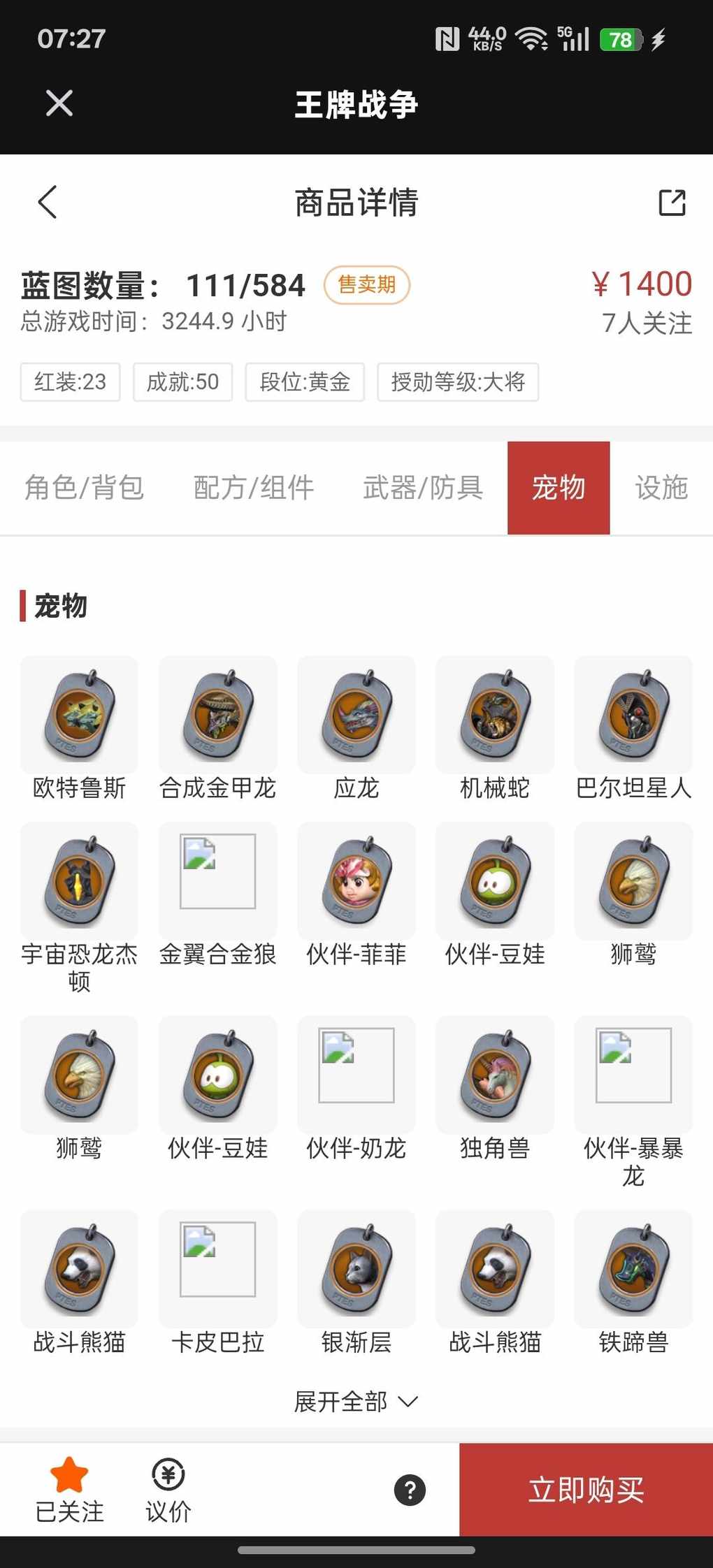Share this product listing
The image size is (713, 1568).
pyautogui.click(x=672, y=203)
